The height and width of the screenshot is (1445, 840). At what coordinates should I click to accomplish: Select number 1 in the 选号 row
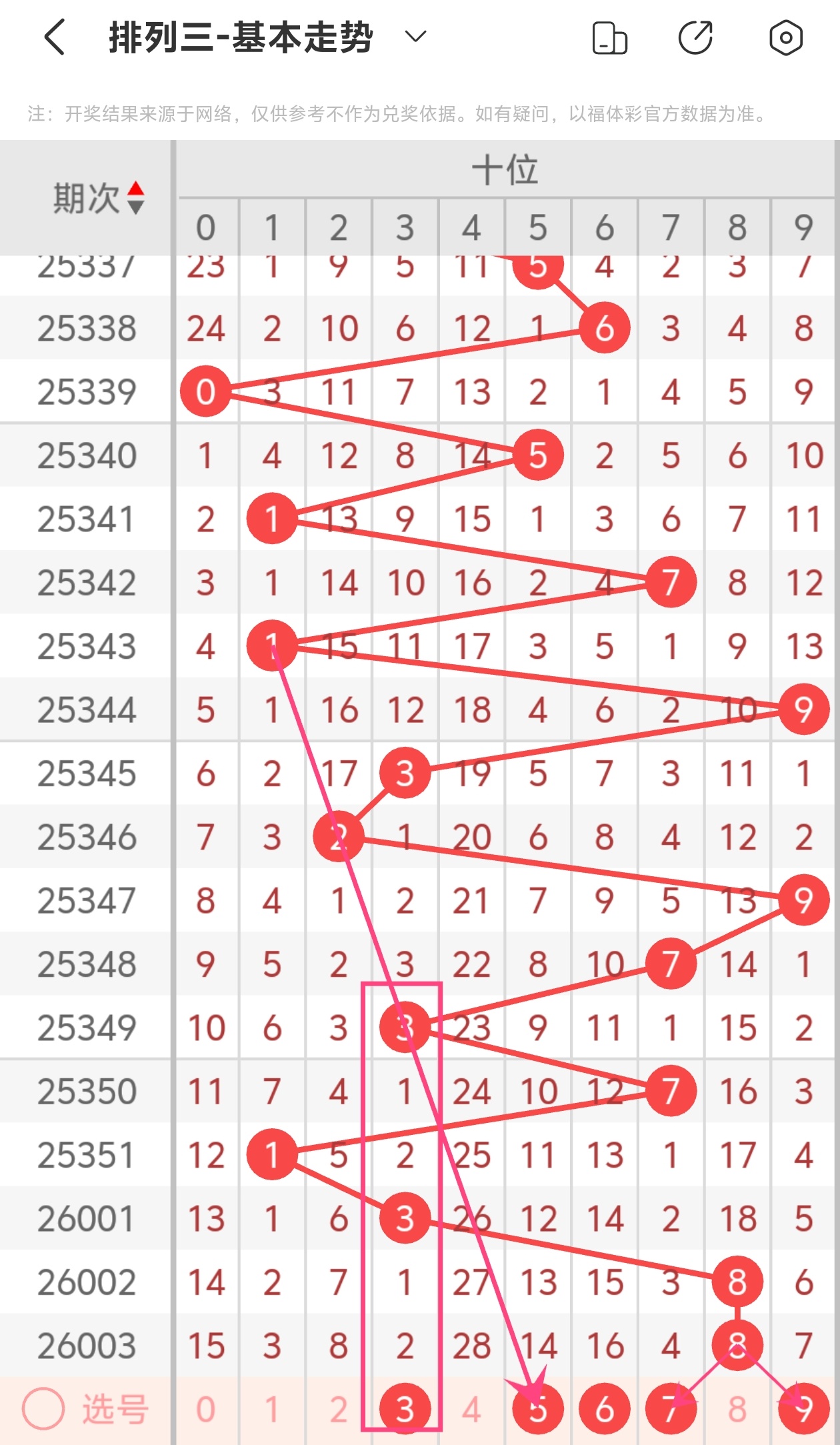click(x=272, y=1410)
